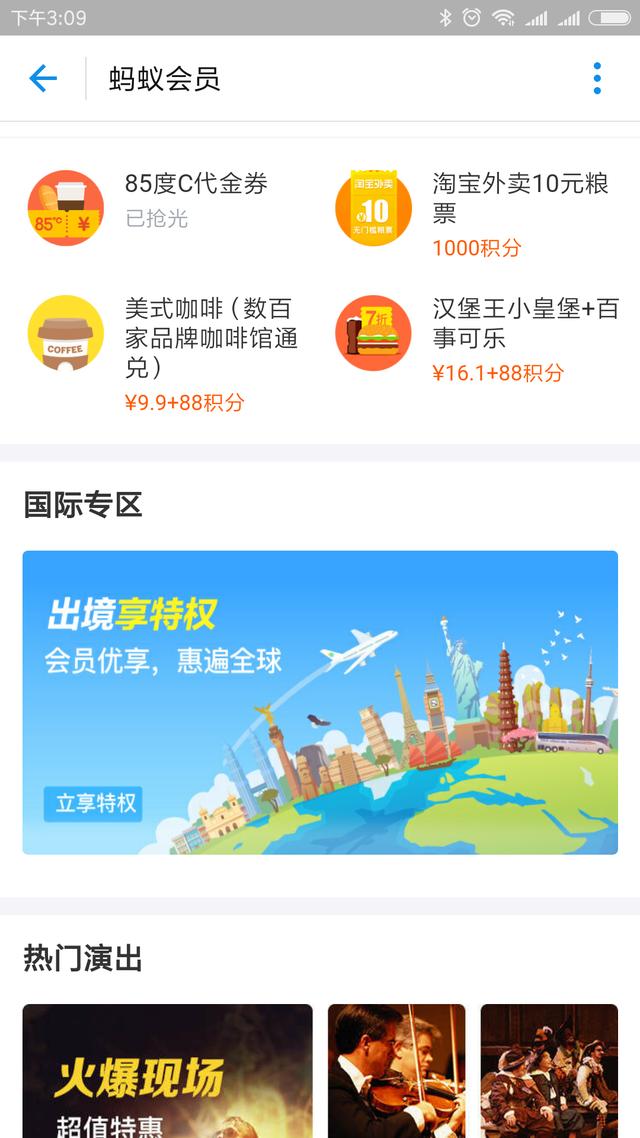Viewport: 640px width, 1138px height.
Task: Open the violinist performance card
Action: tap(396, 1070)
